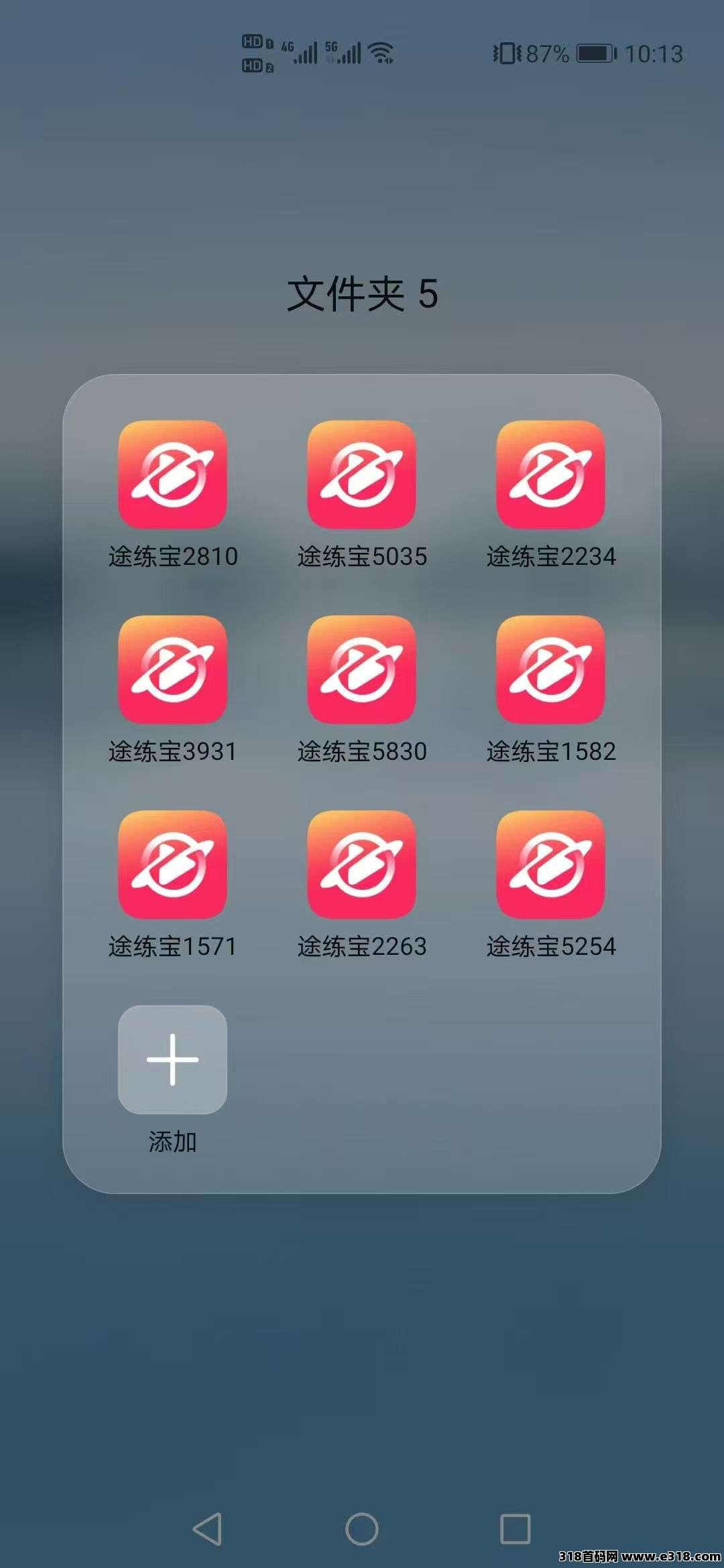Open 途练宝5830
Image resolution: width=724 pixels, height=1568 pixels.
click(x=361, y=669)
